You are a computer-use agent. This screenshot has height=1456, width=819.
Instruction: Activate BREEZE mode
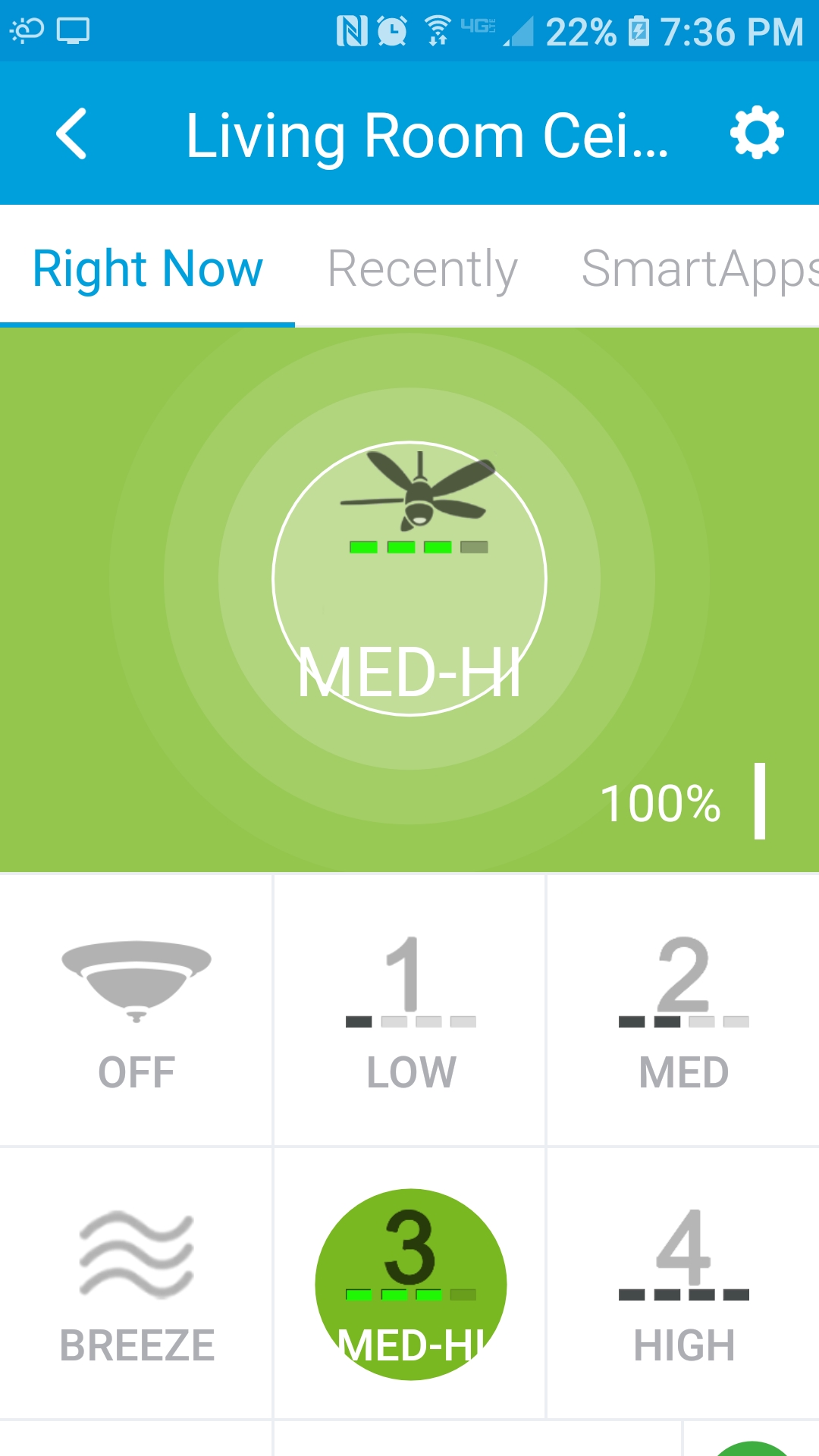pos(136,1283)
